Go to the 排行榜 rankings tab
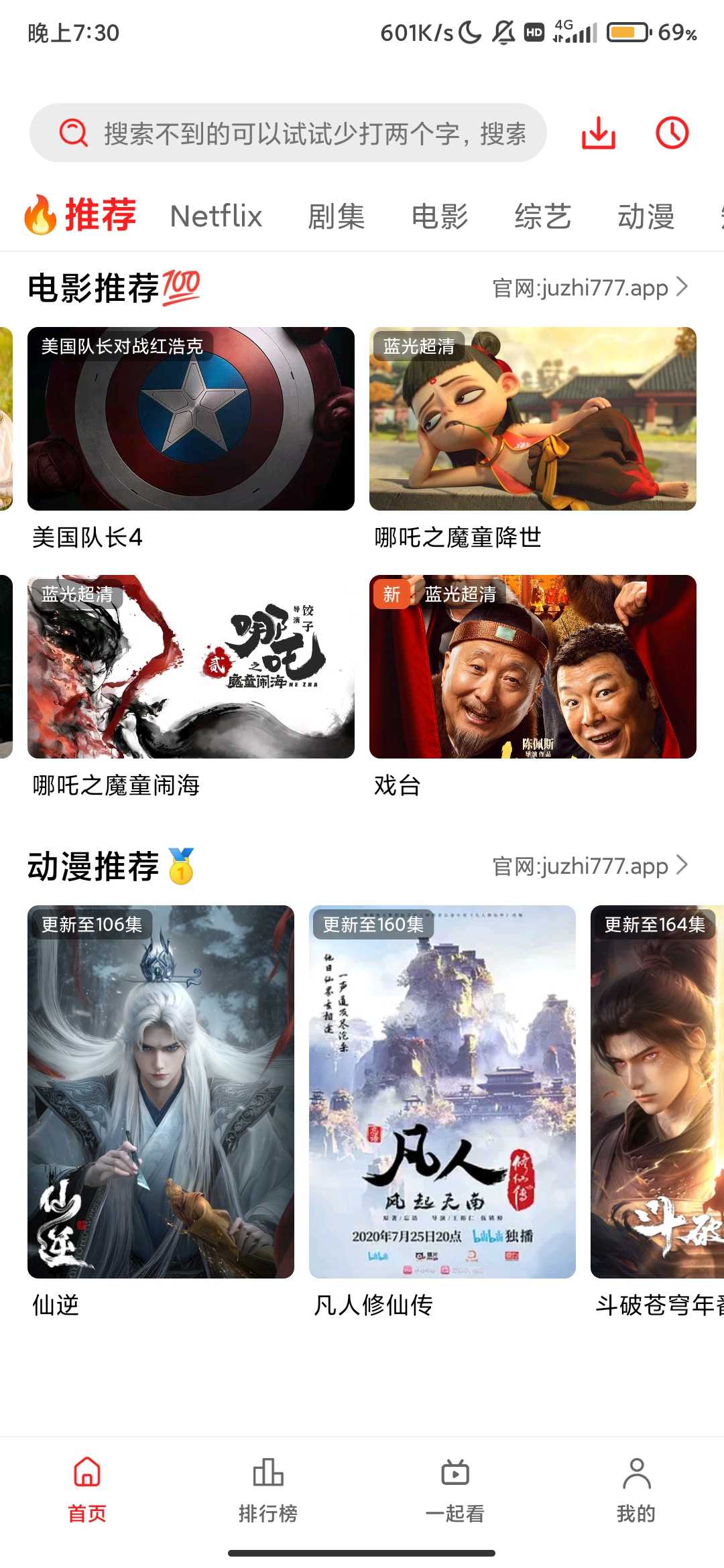The image size is (724, 1568). coord(268,1486)
